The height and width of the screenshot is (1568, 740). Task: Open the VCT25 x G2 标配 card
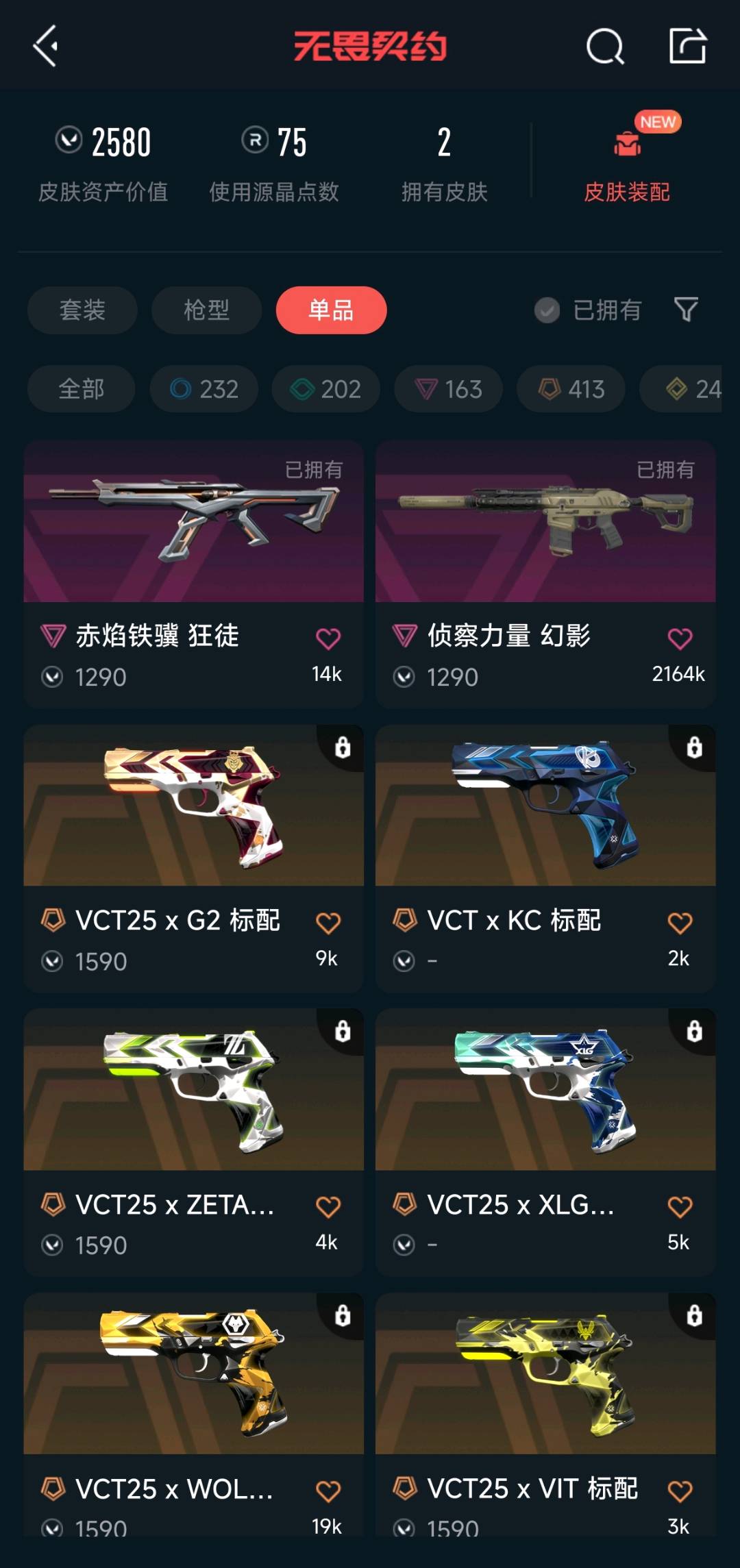(x=193, y=858)
